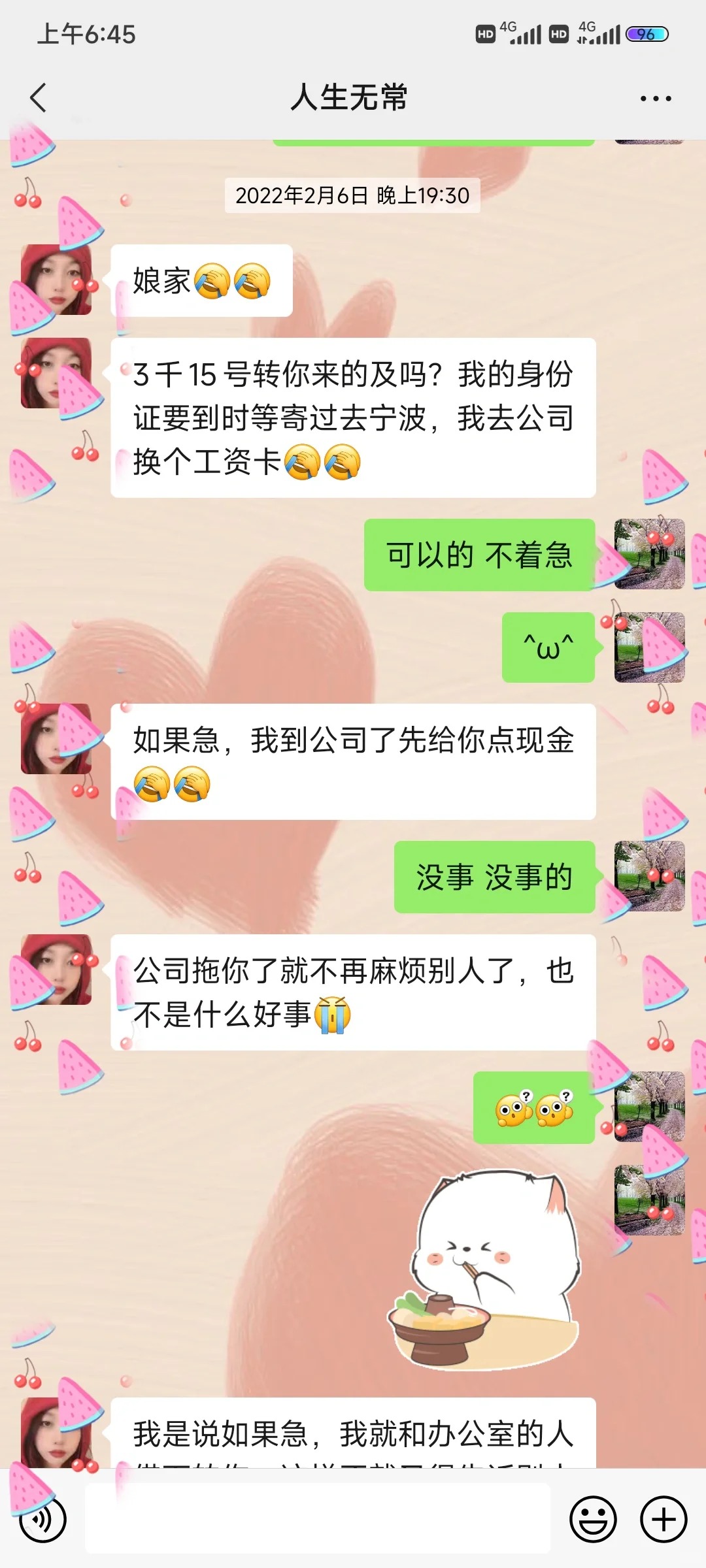The height and width of the screenshot is (1568, 706).
Task: Go back from the 人生无常 chat
Action: tap(39, 98)
